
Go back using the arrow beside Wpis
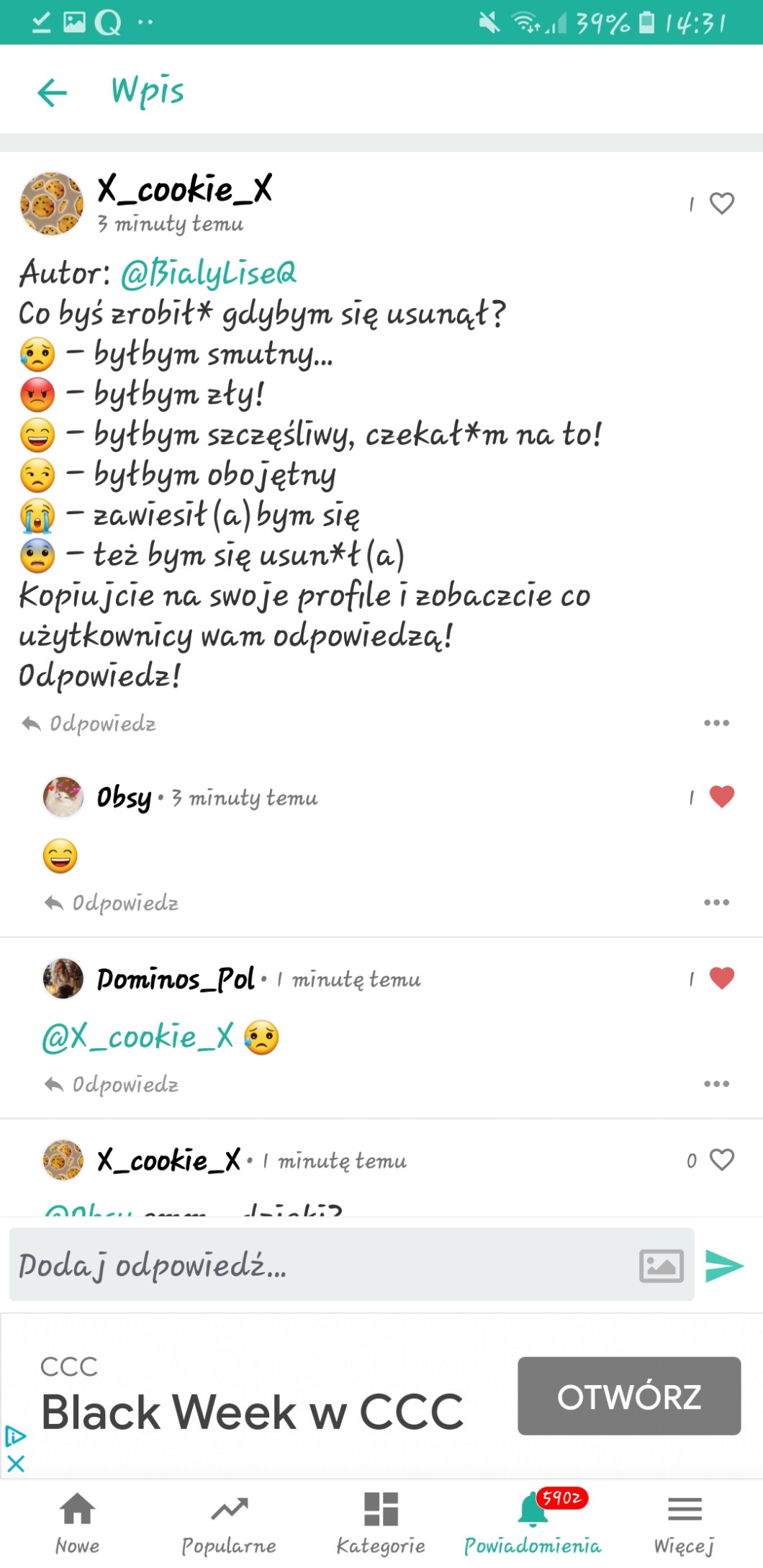(52, 92)
